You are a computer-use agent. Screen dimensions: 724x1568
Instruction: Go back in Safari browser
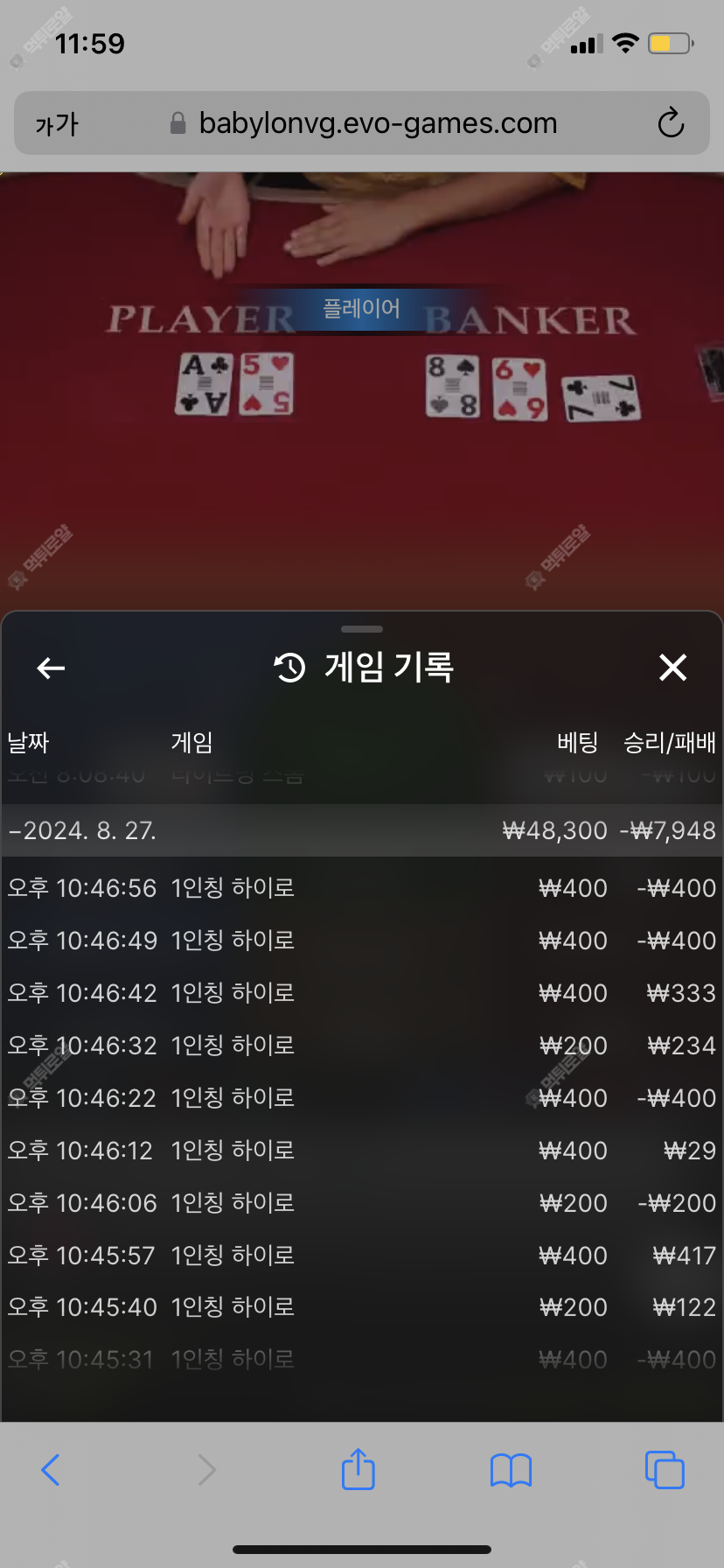point(51,1470)
